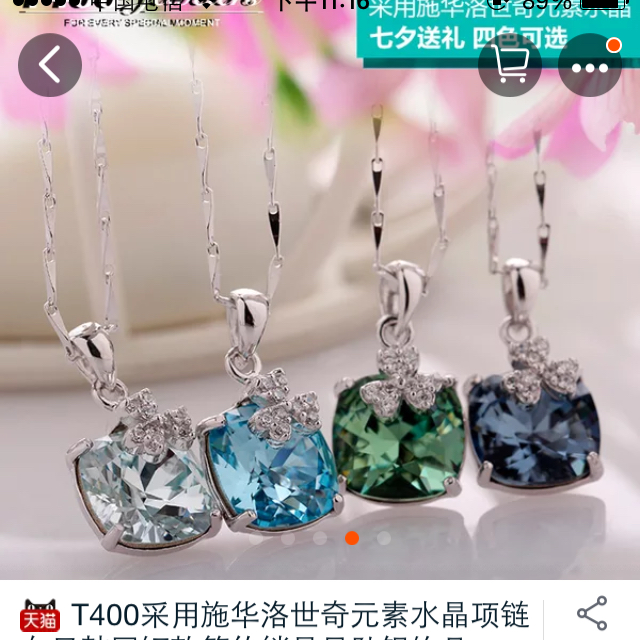Open the shopping cart

[x=510, y=65]
